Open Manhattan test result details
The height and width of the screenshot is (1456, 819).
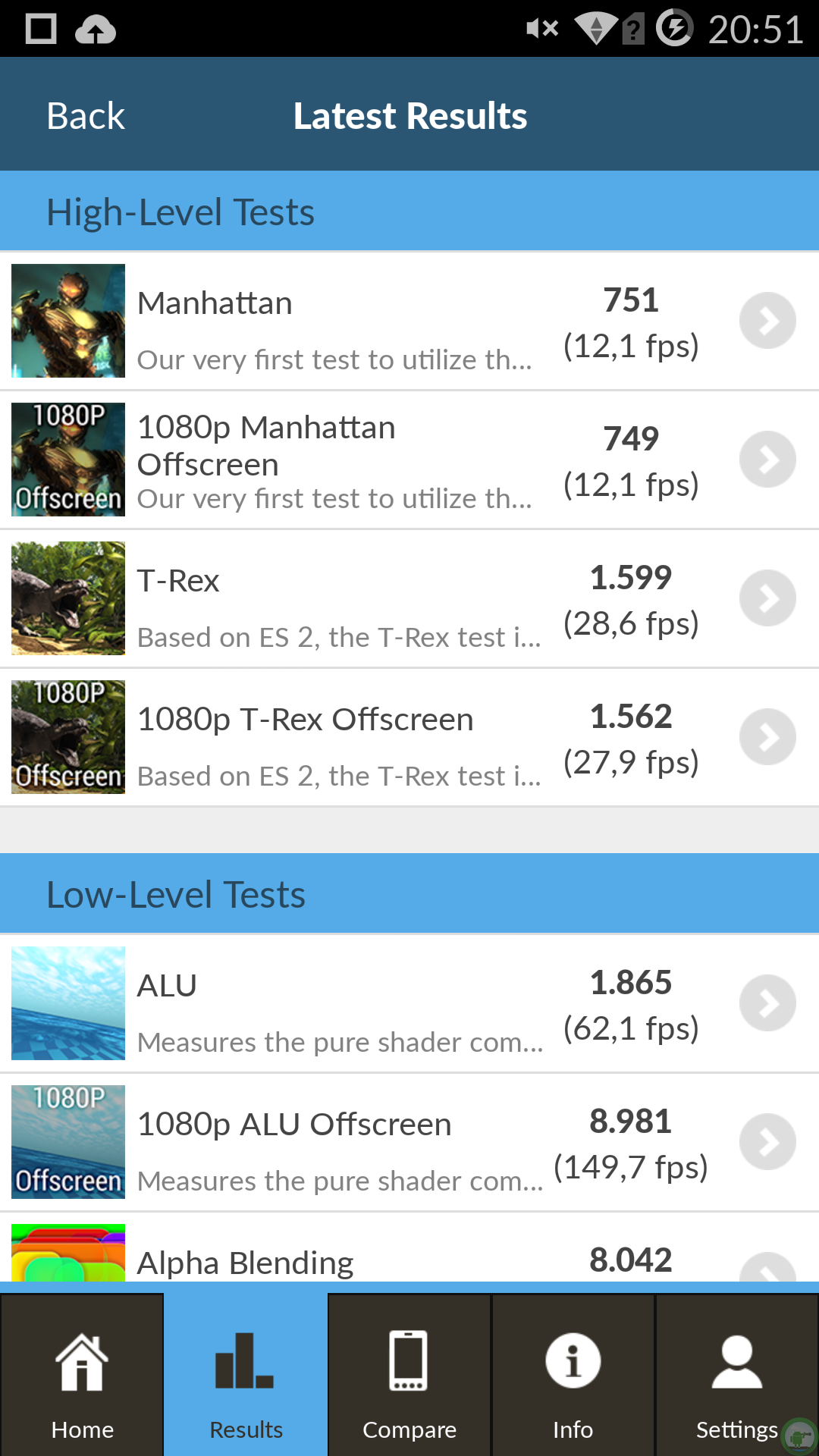tap(409, 321)
